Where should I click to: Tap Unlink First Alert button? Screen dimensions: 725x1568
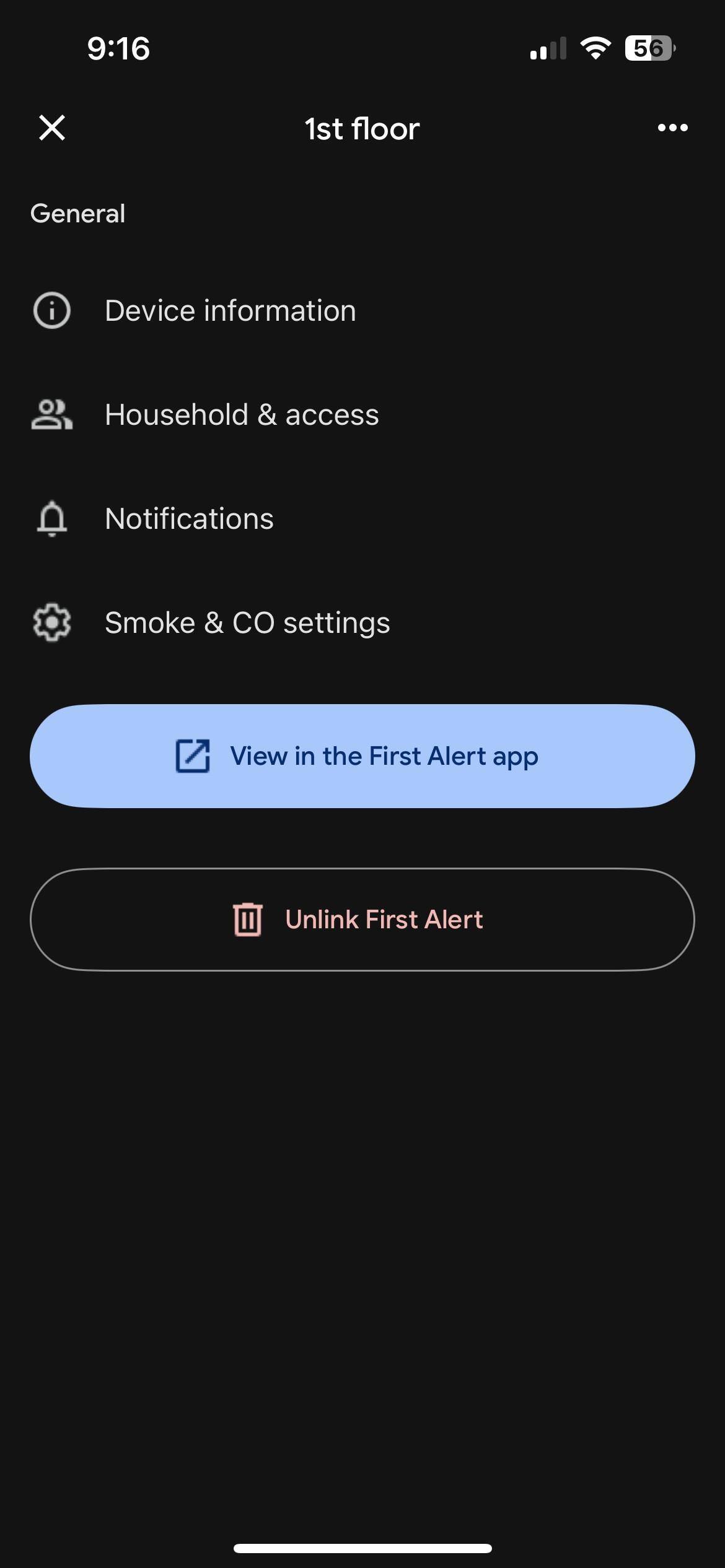[x=362, y=920]
